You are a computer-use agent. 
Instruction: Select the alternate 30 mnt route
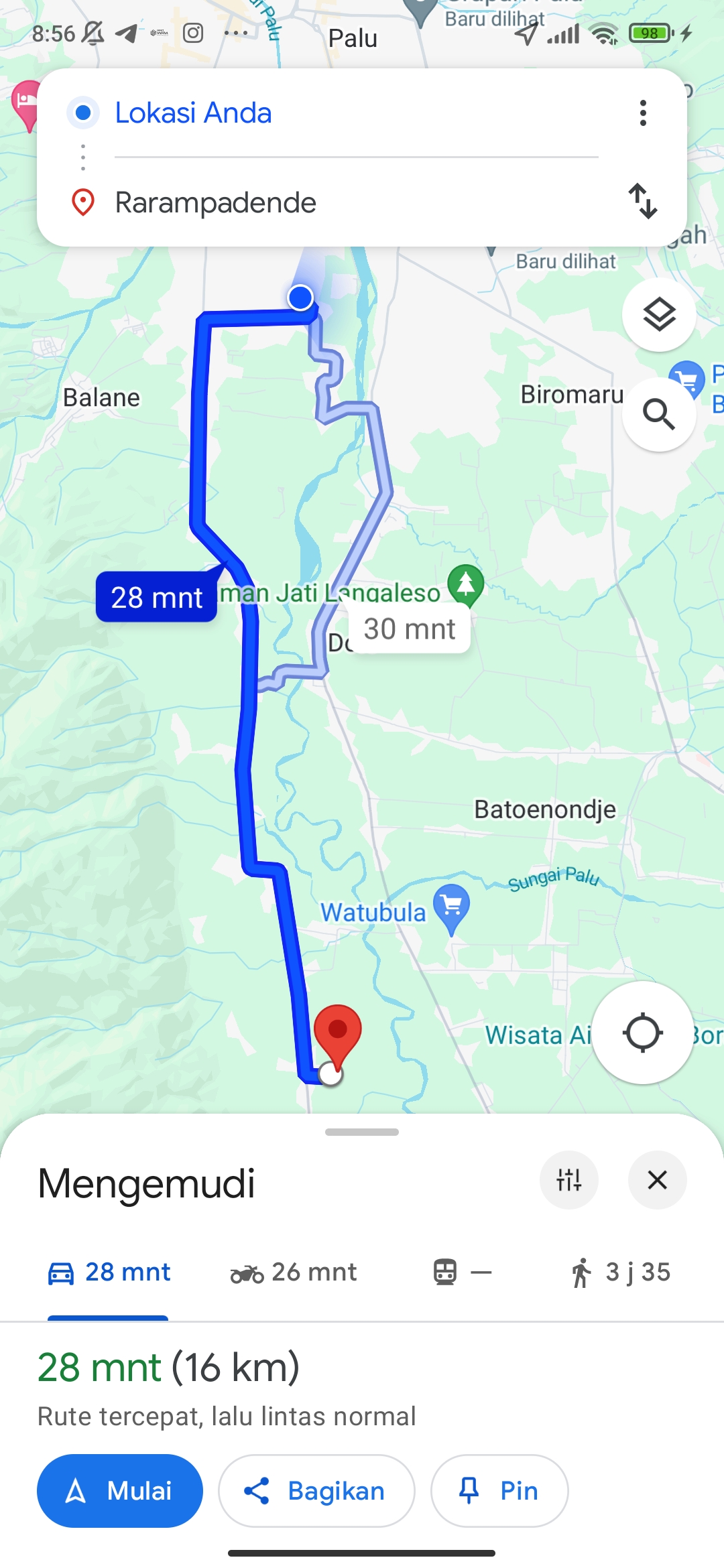pyautogui.click(x=410, y=629)
